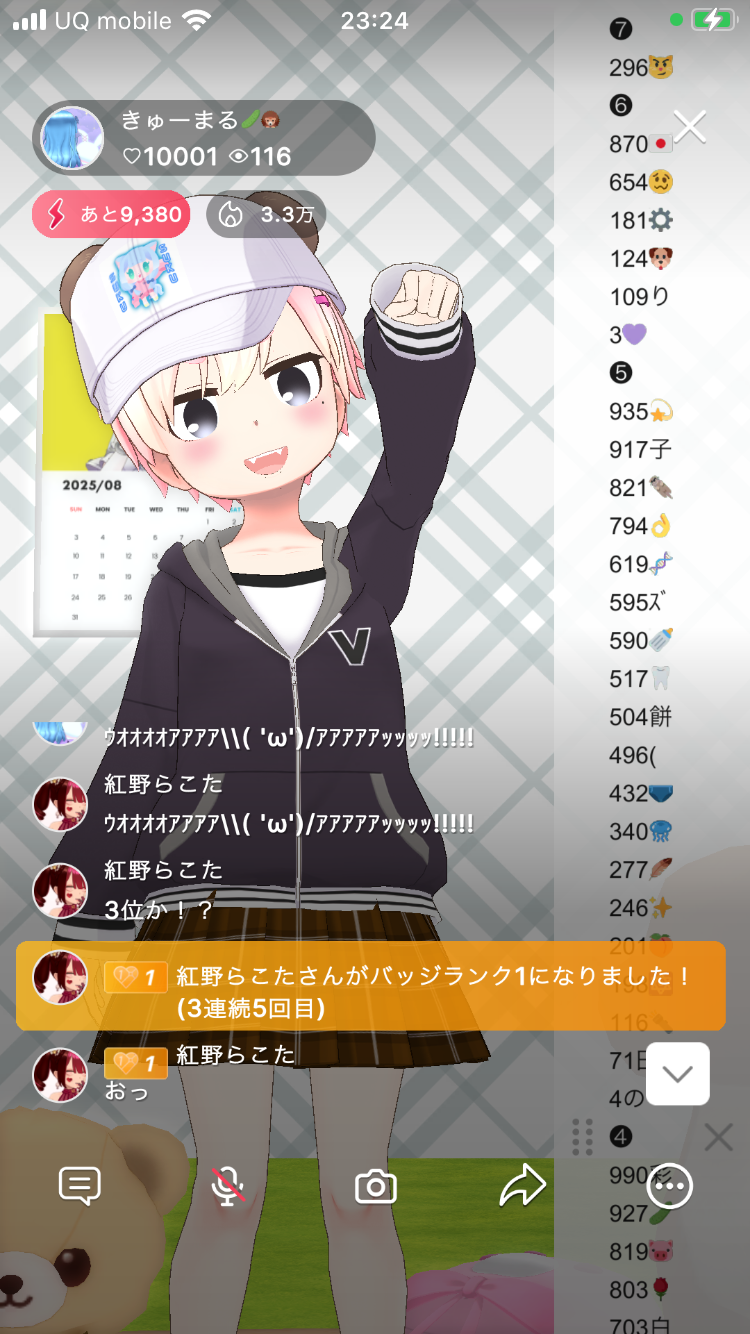The image size is (750, 1334).
Task: Open the 3.3万 flame points chip
Action: click(266, 214)
